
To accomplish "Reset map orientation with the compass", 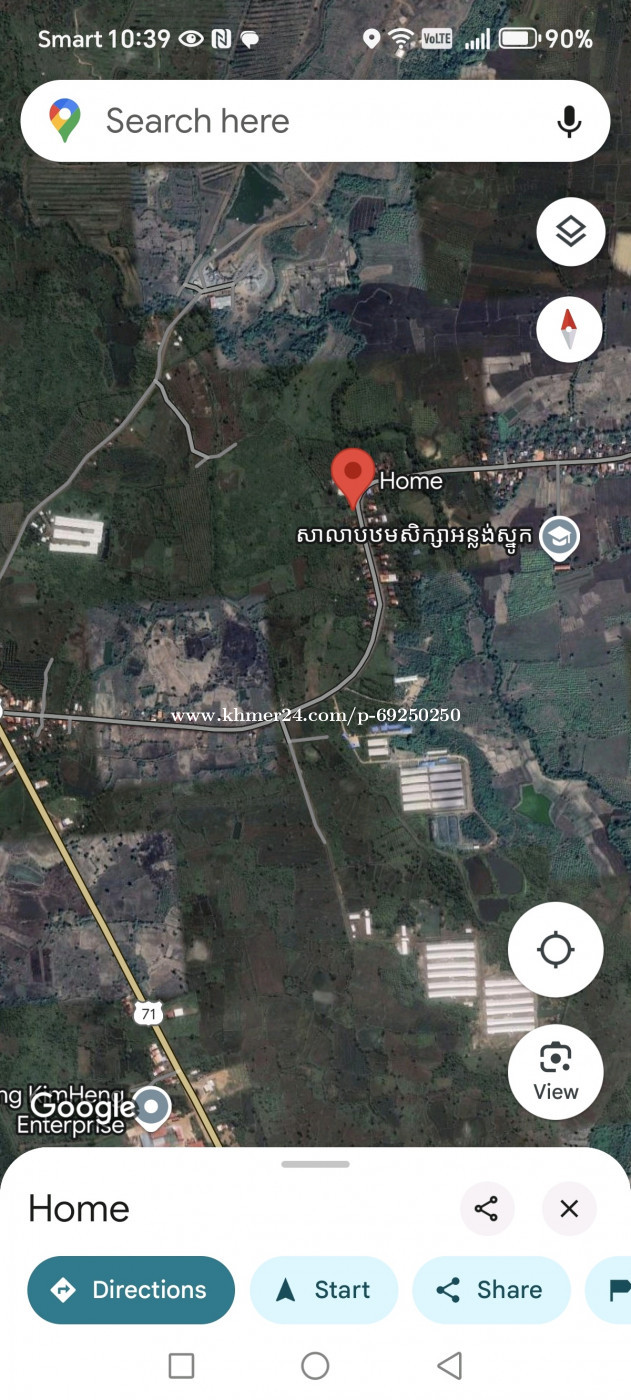I will tap(569, 329).
